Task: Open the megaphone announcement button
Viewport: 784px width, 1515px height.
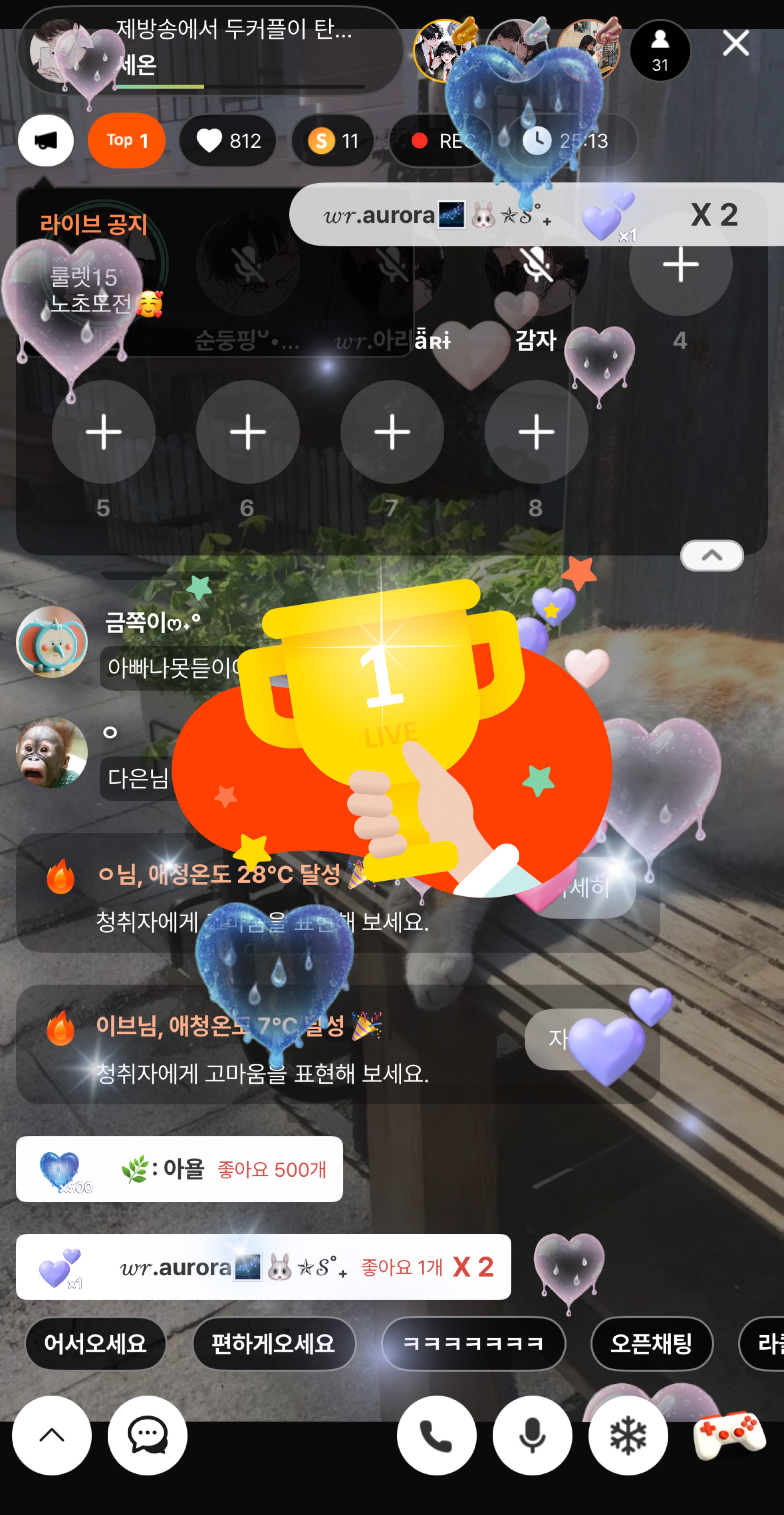Action: tap(46, 140)
